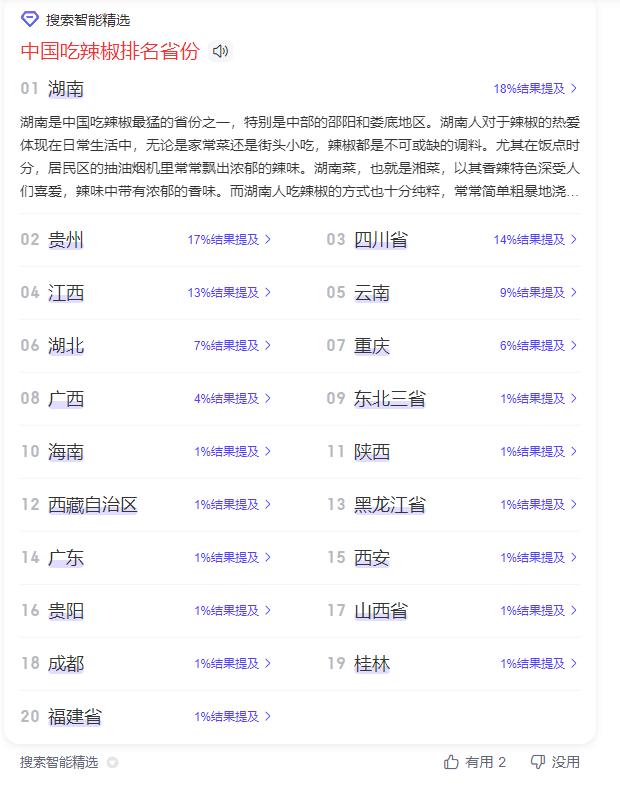
Task: Open the 湖南 ranking entry
Action: coord(66,89)
